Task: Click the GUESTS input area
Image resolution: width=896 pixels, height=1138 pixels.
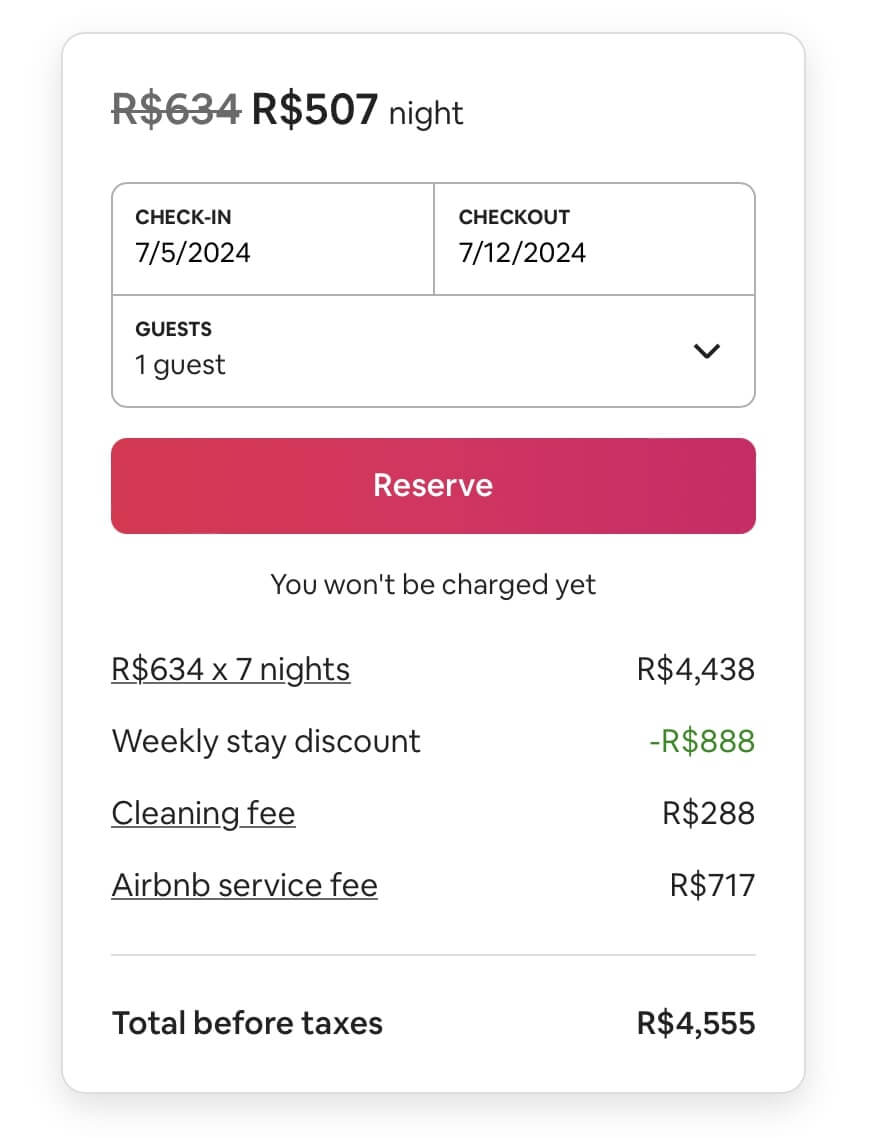Action: 300,352
